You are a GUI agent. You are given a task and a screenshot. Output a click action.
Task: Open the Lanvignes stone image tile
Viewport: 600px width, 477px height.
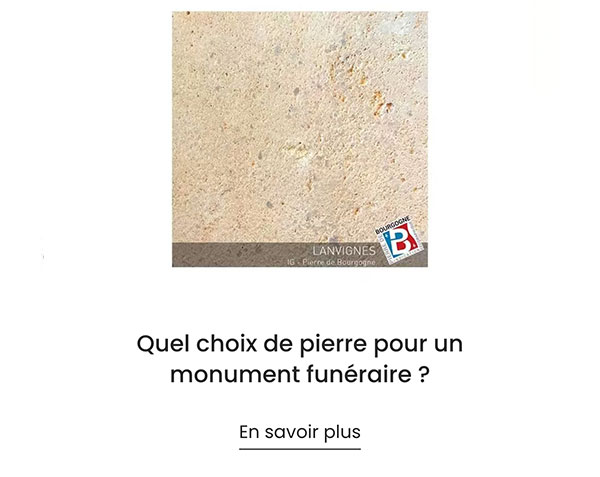299,138
